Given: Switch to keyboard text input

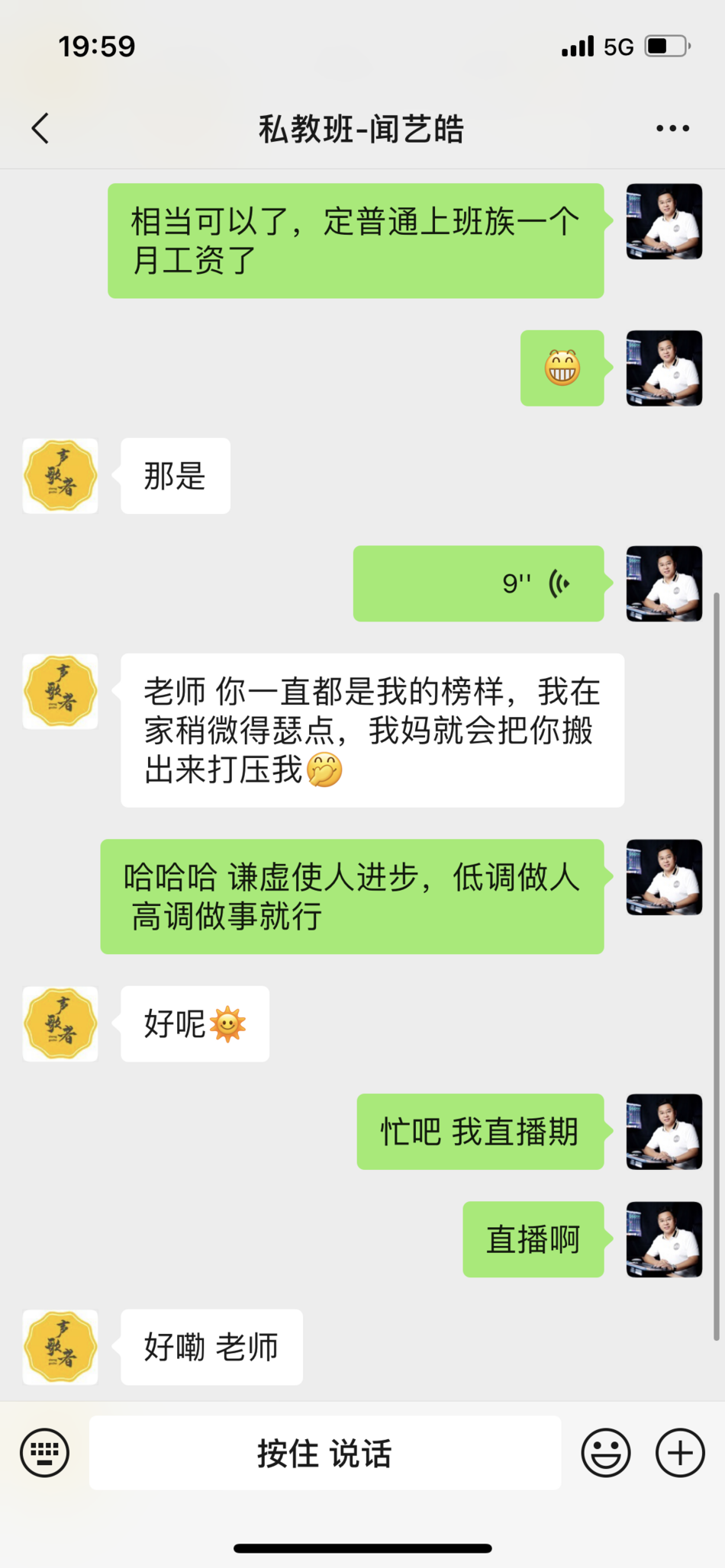Looking at the screenshot, I should tap(44, 1452).
